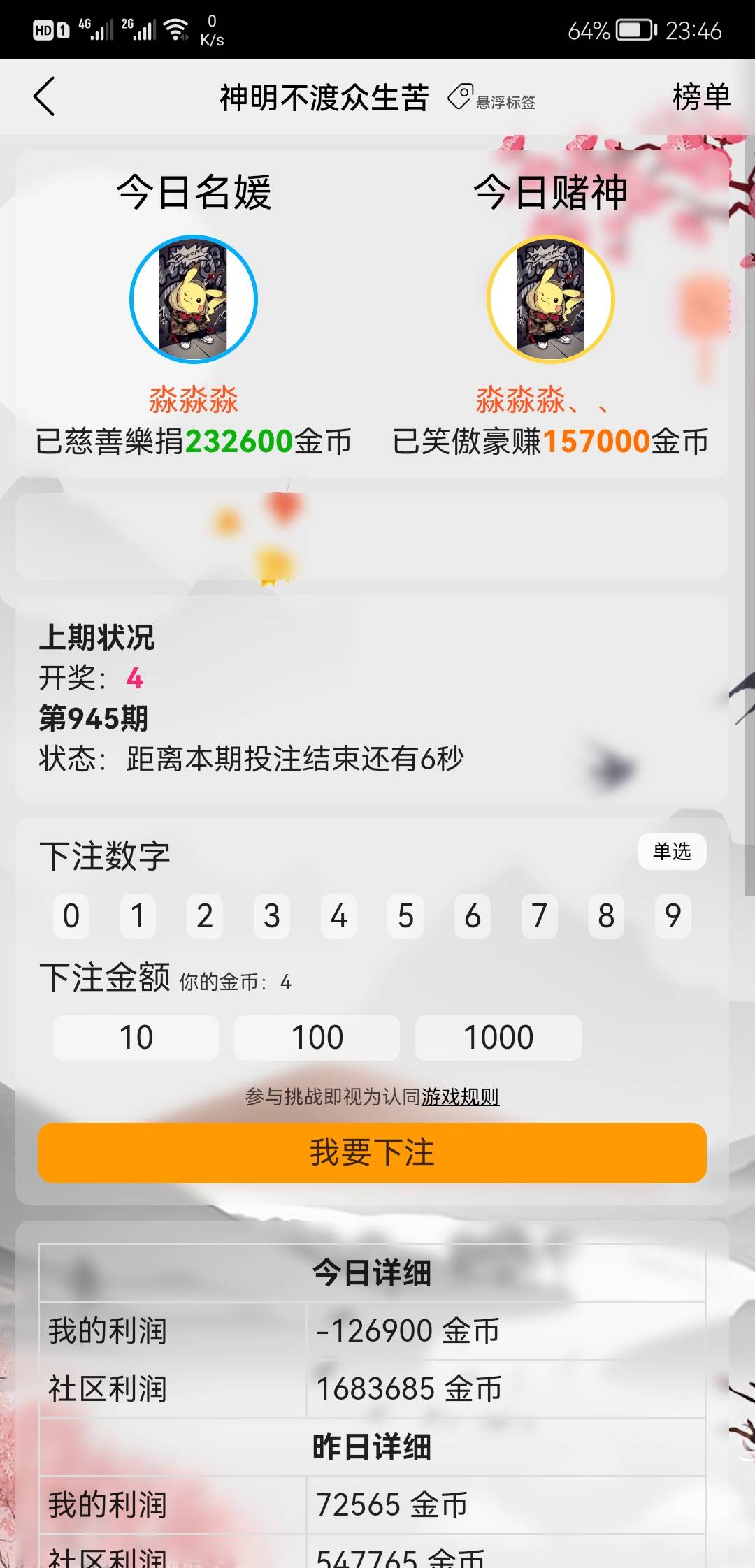The width and height of the screenshot is (755, 1568).
Task: Choose number 2
Action: [x=205, y=915]
